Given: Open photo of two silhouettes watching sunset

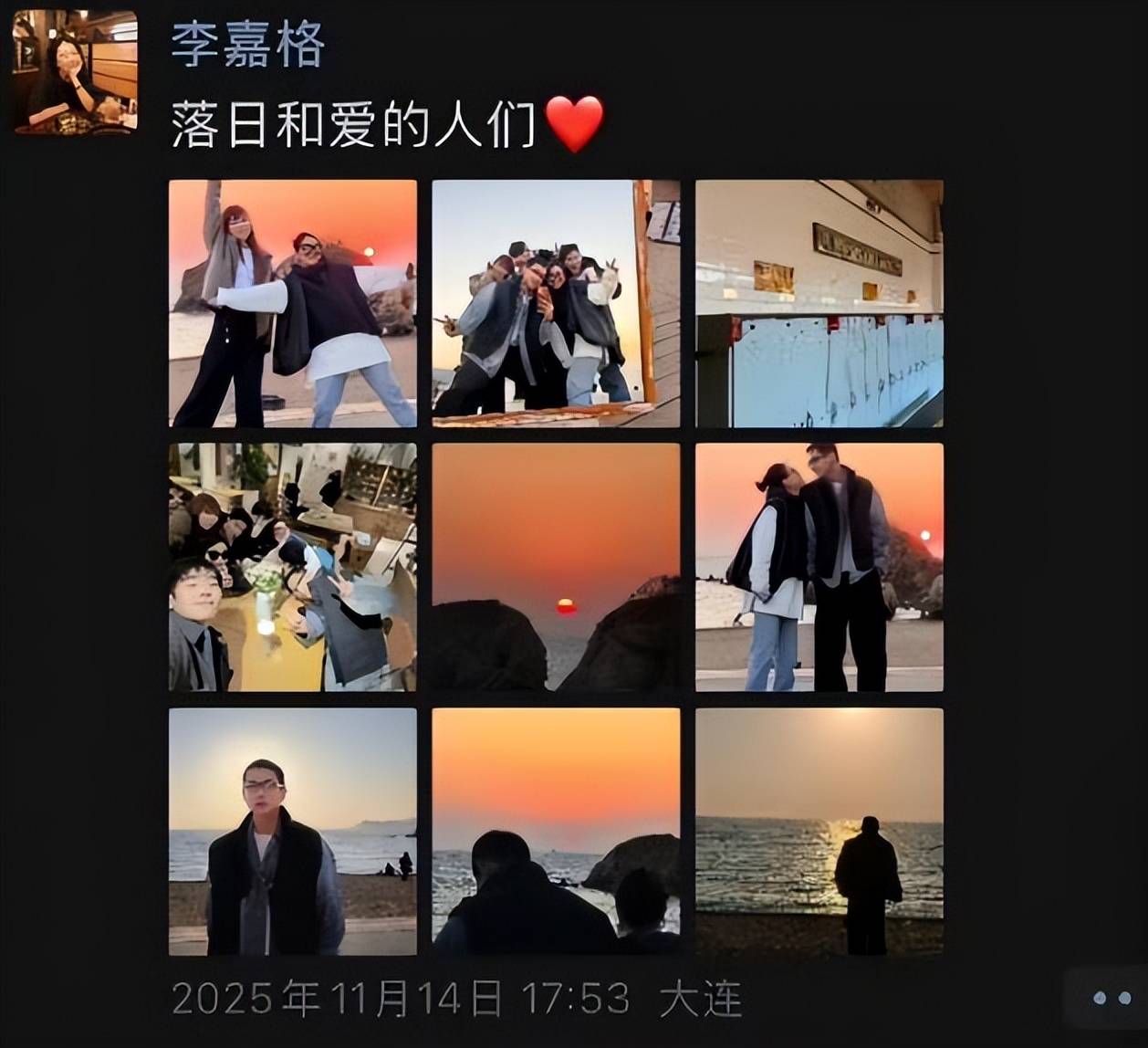Looking at the screenshot, I should pyautogui.click(x=556, y=831).
